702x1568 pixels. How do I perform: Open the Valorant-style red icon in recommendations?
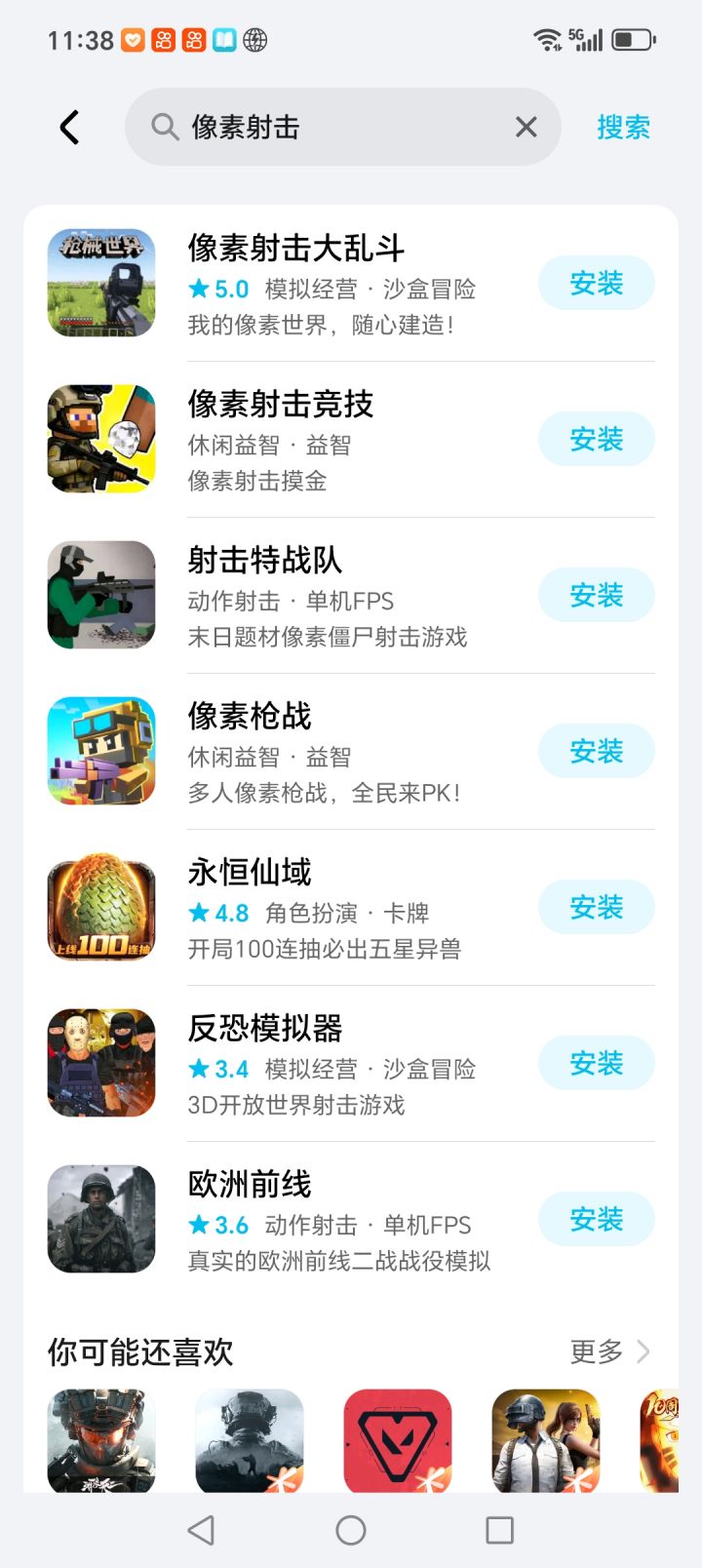point(396,1440)
